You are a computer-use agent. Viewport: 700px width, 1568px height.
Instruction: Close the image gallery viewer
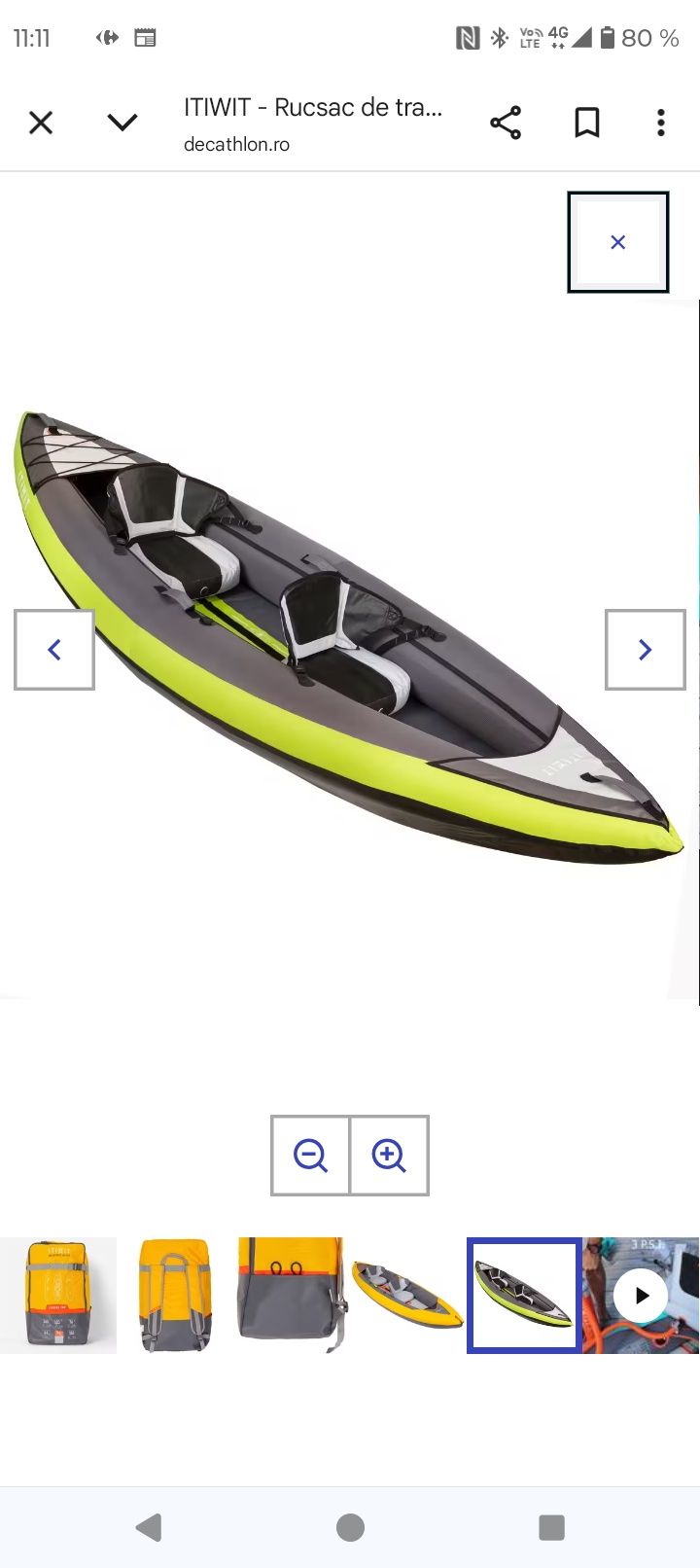point(617,242)
